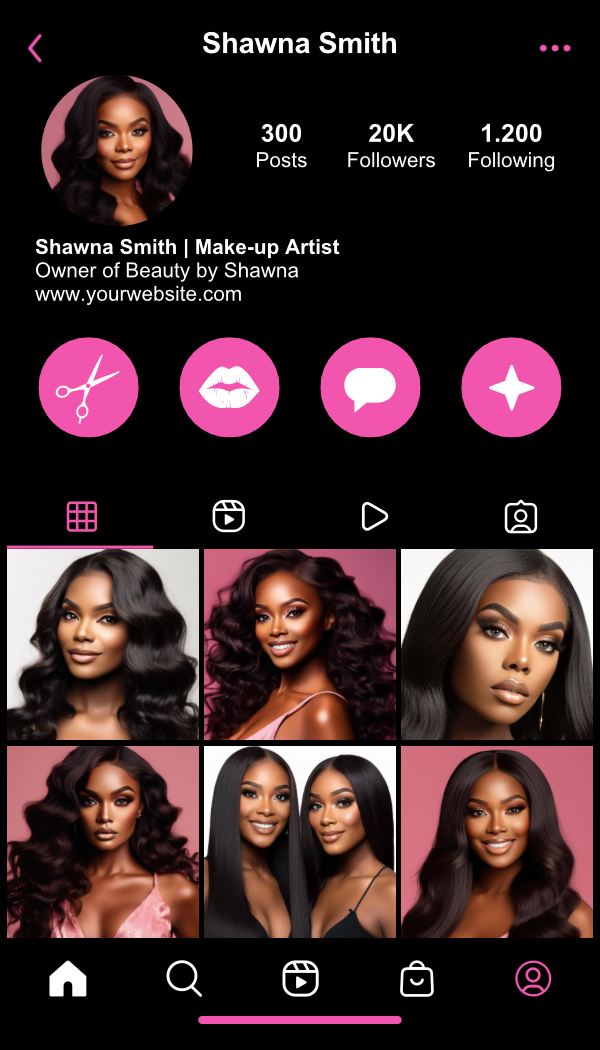Go back using the pink arrow
The width and height of the screenshot is (600, 1050).
click(36, 47)
